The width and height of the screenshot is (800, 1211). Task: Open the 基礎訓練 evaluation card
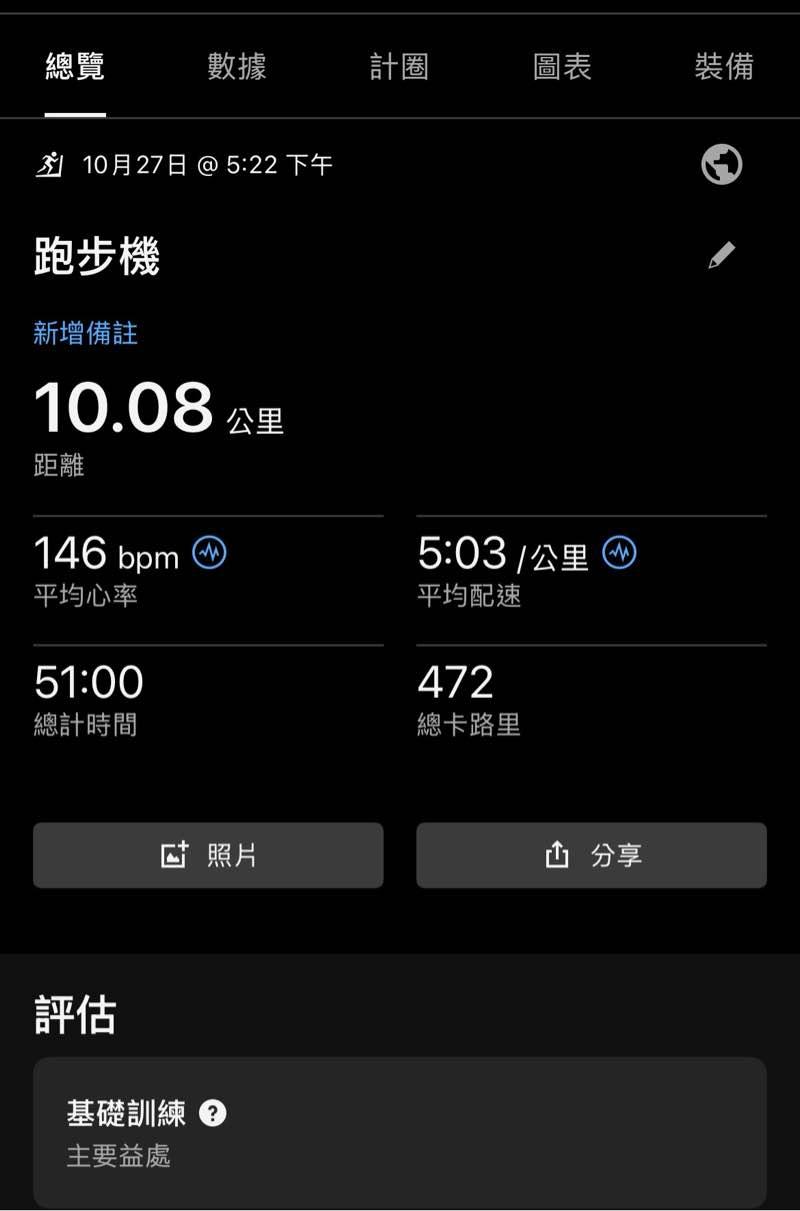point(400,1133)
